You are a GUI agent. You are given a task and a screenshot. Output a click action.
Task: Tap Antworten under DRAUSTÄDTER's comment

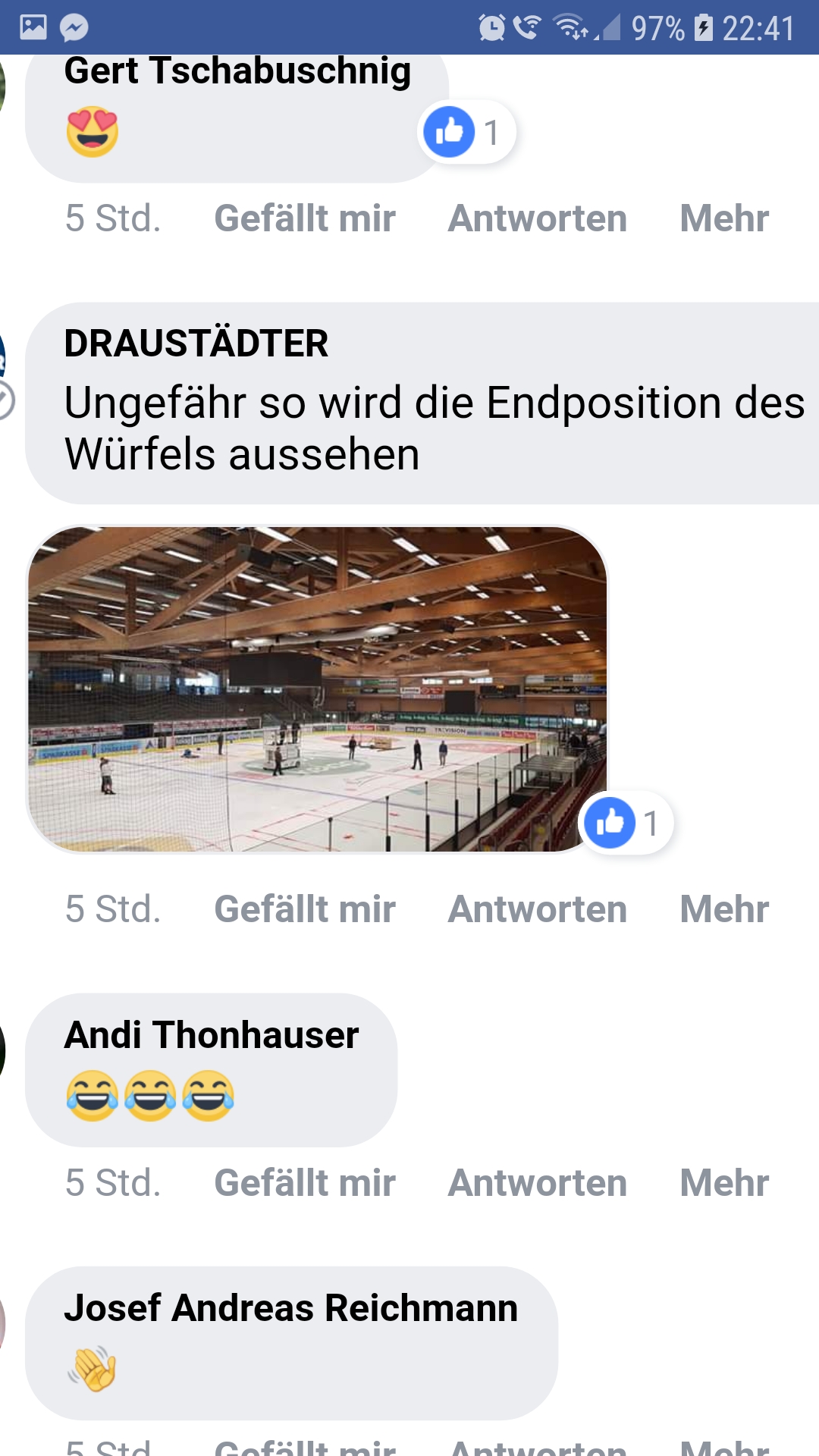point(537,908)
